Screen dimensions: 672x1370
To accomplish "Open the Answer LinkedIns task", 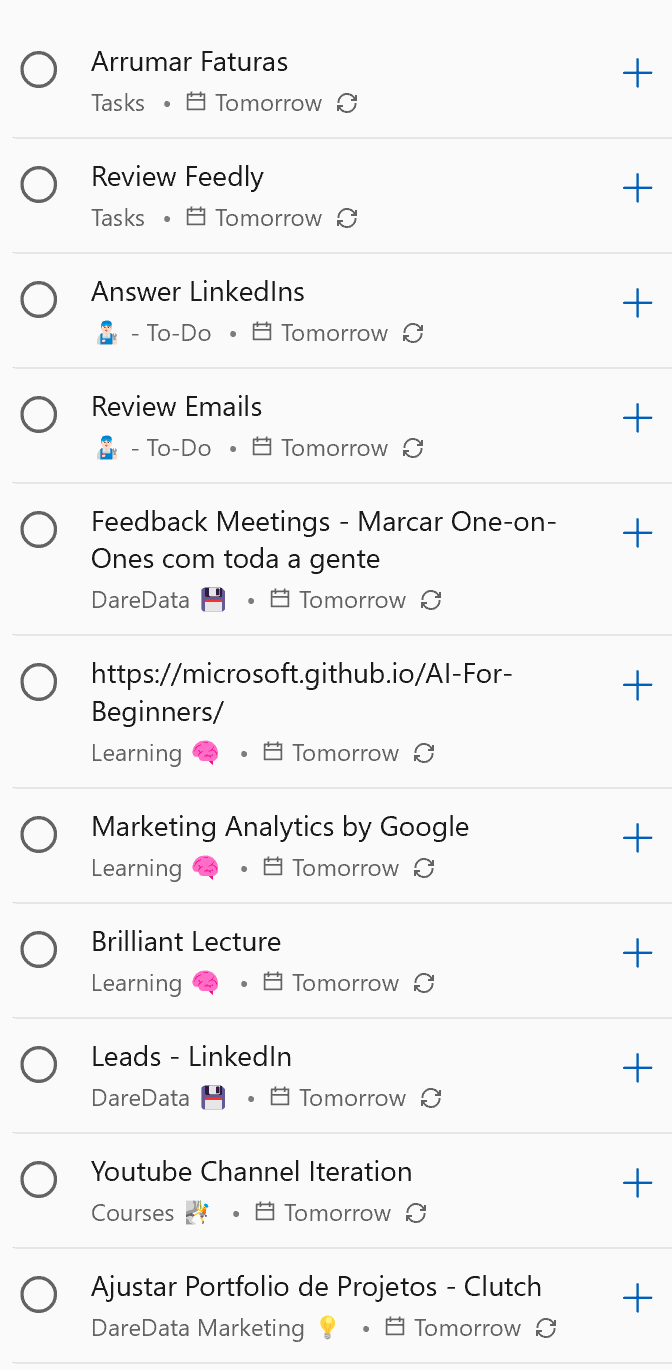I will (x=198, y=292).
